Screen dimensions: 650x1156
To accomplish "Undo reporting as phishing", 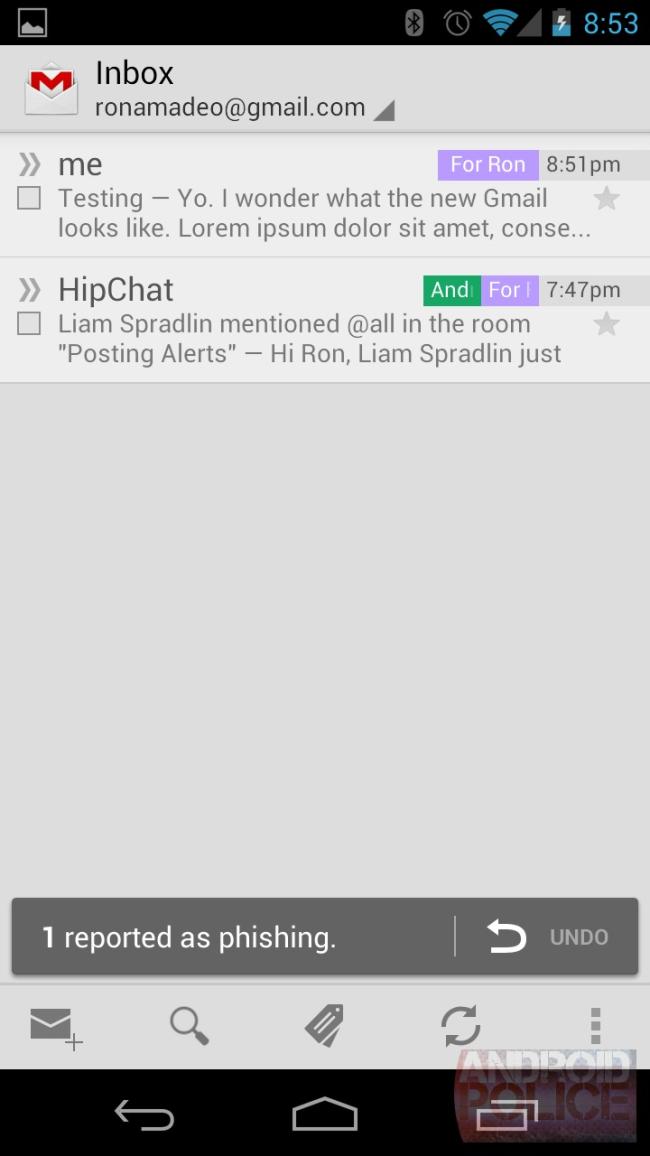I will (548, 937).
